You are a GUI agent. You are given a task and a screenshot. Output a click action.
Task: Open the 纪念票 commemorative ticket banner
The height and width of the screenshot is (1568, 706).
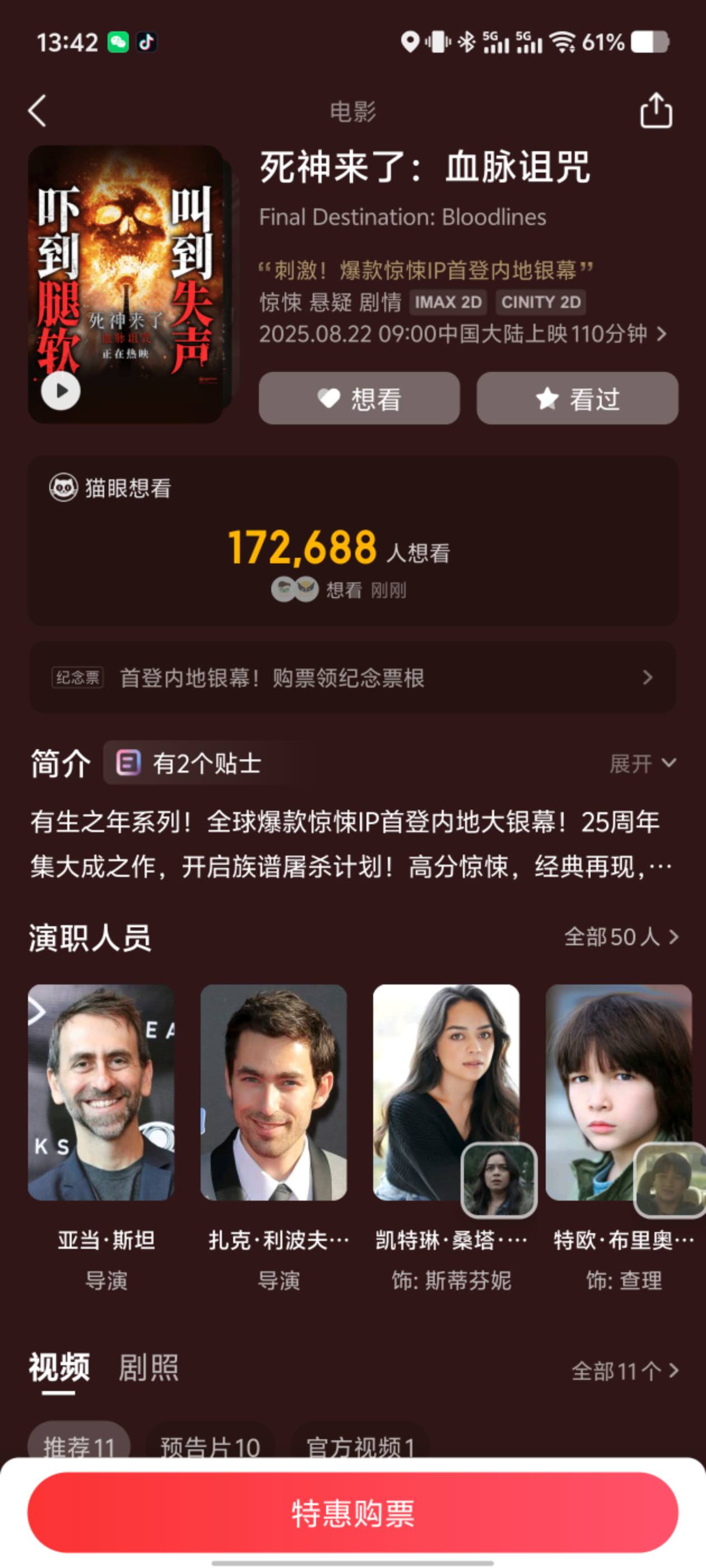[x=352, y=678]
